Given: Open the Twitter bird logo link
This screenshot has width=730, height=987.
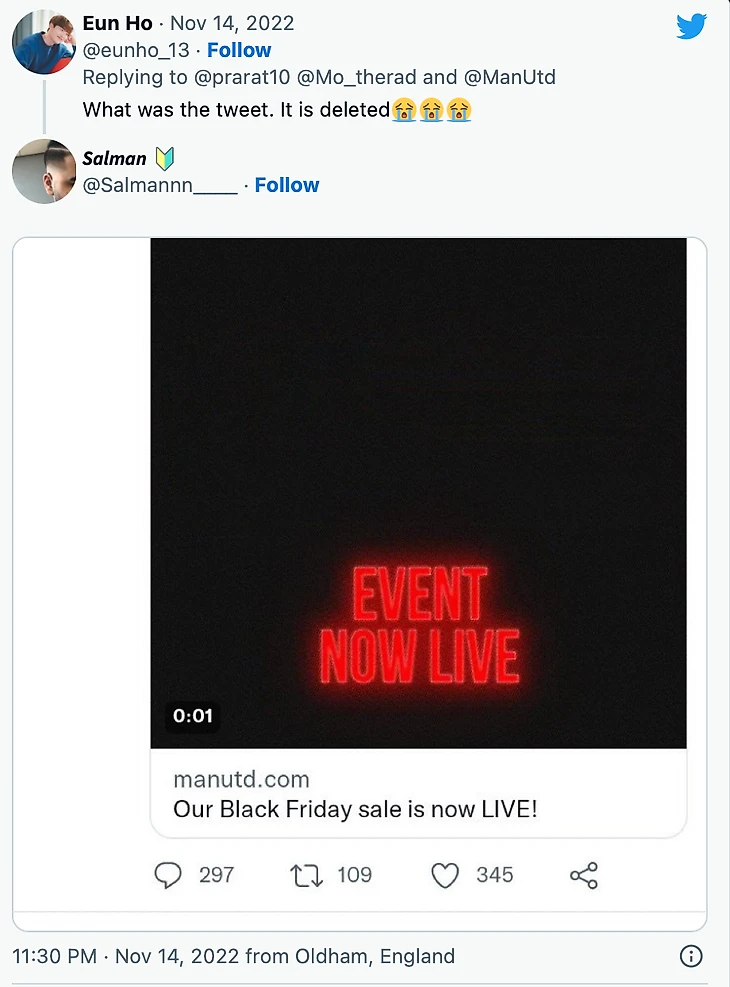Looking at the screenshot, I should [691, 26].
